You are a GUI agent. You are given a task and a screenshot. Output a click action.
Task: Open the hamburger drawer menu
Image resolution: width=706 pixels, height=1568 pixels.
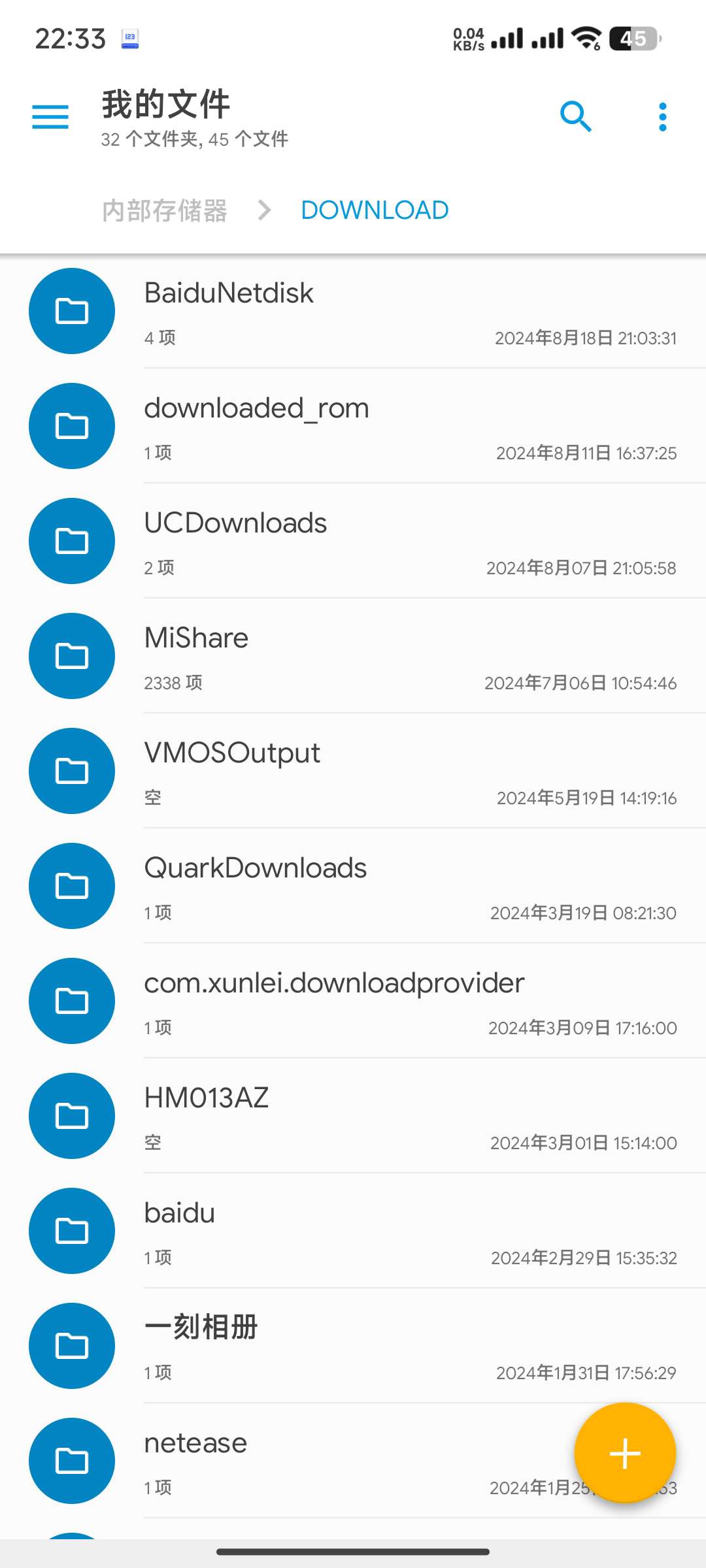click(x=50, y=117)
